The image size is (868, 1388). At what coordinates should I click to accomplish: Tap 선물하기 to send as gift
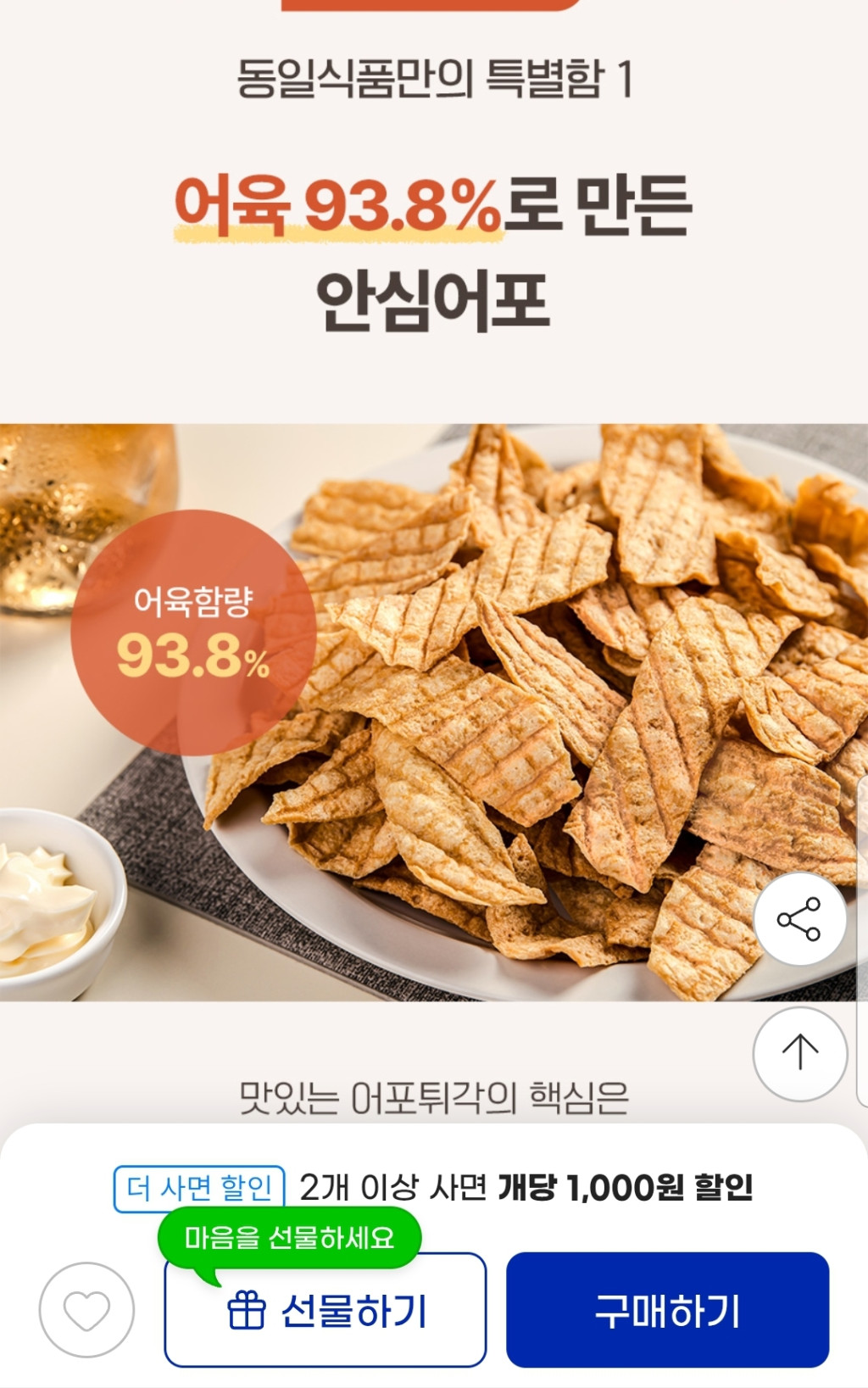(325, 1311)
